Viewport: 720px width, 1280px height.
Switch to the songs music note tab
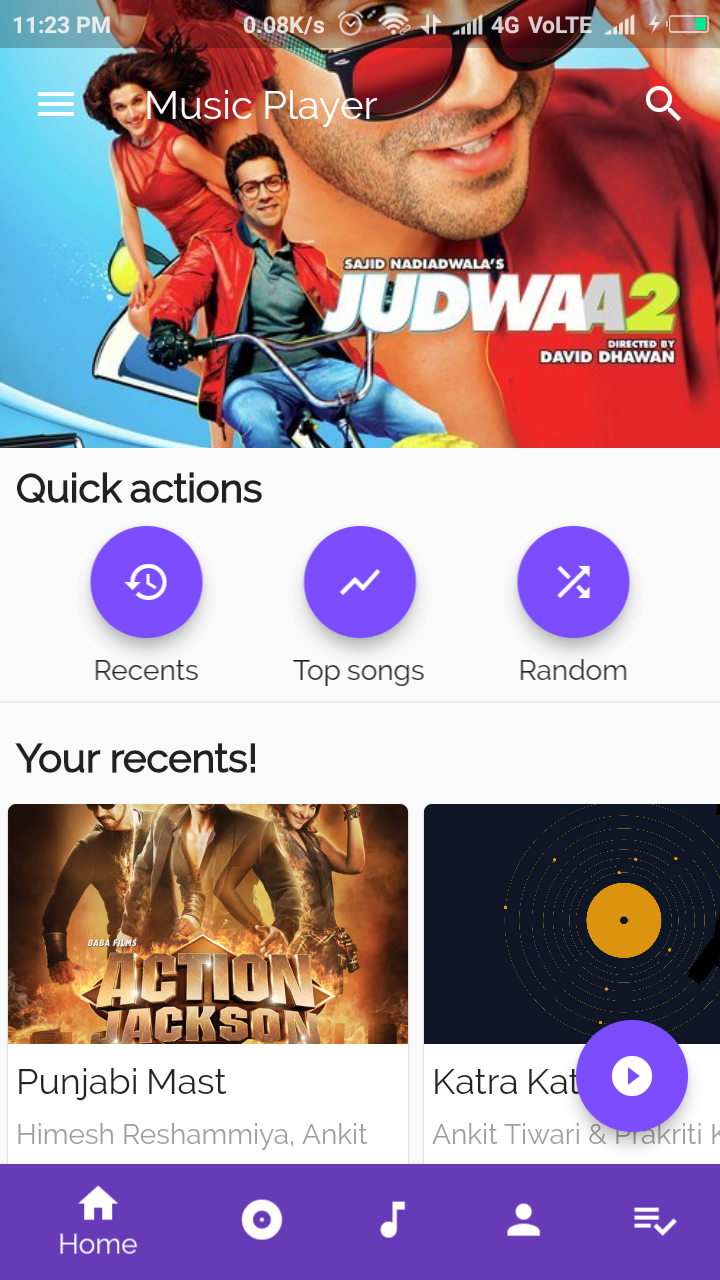tap(392, 1220)
